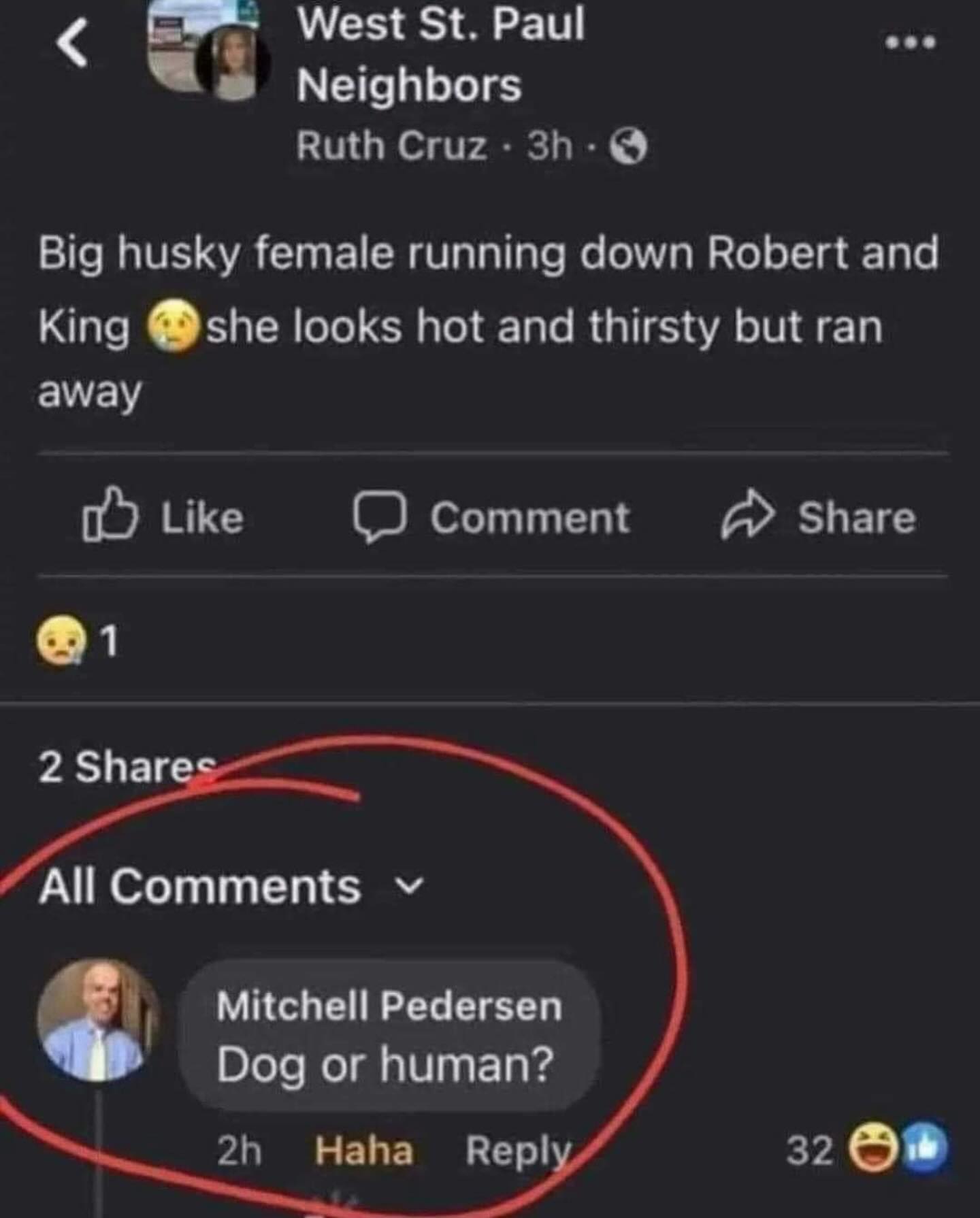The width and height of the screenshot is (980, 1218).
Task: Share the husky post
Action: coord(819,519)
